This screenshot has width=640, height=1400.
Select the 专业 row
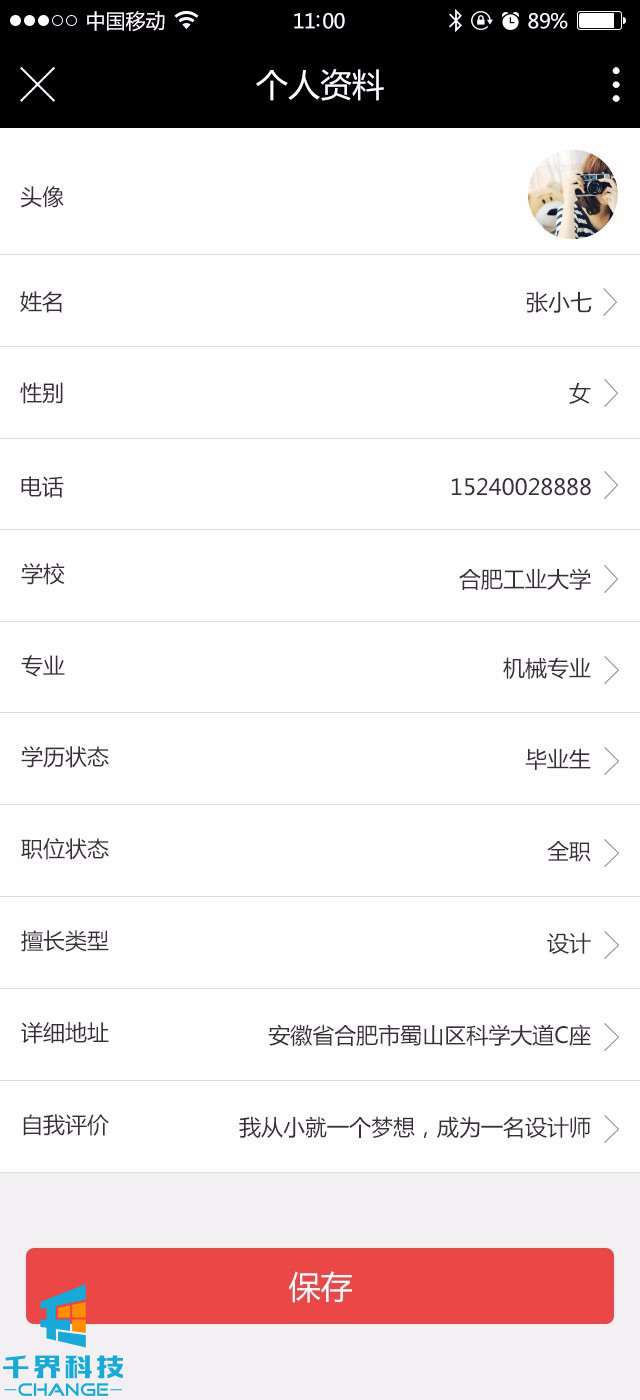[320, 668]
